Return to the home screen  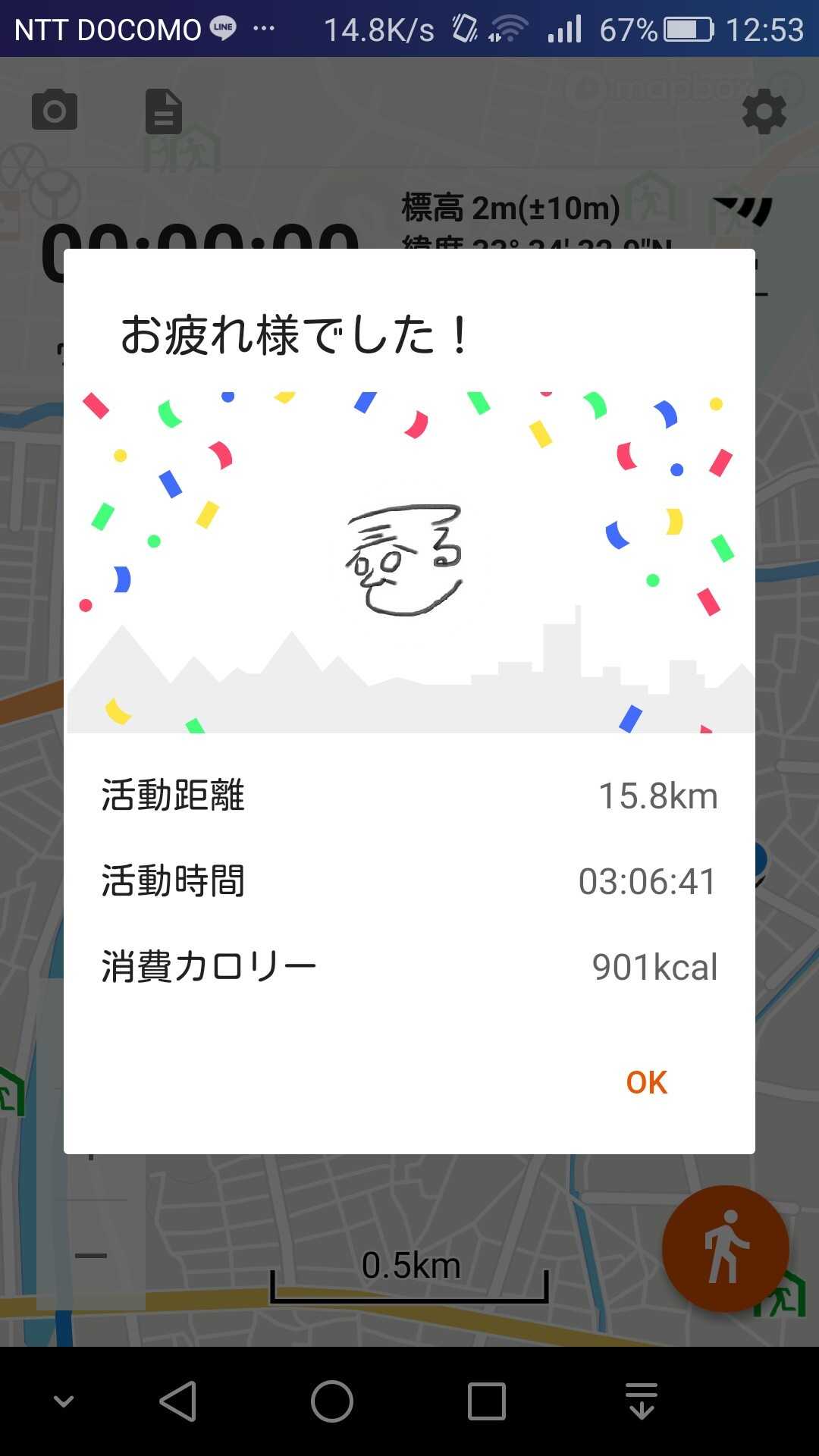tap(332, 1401)
